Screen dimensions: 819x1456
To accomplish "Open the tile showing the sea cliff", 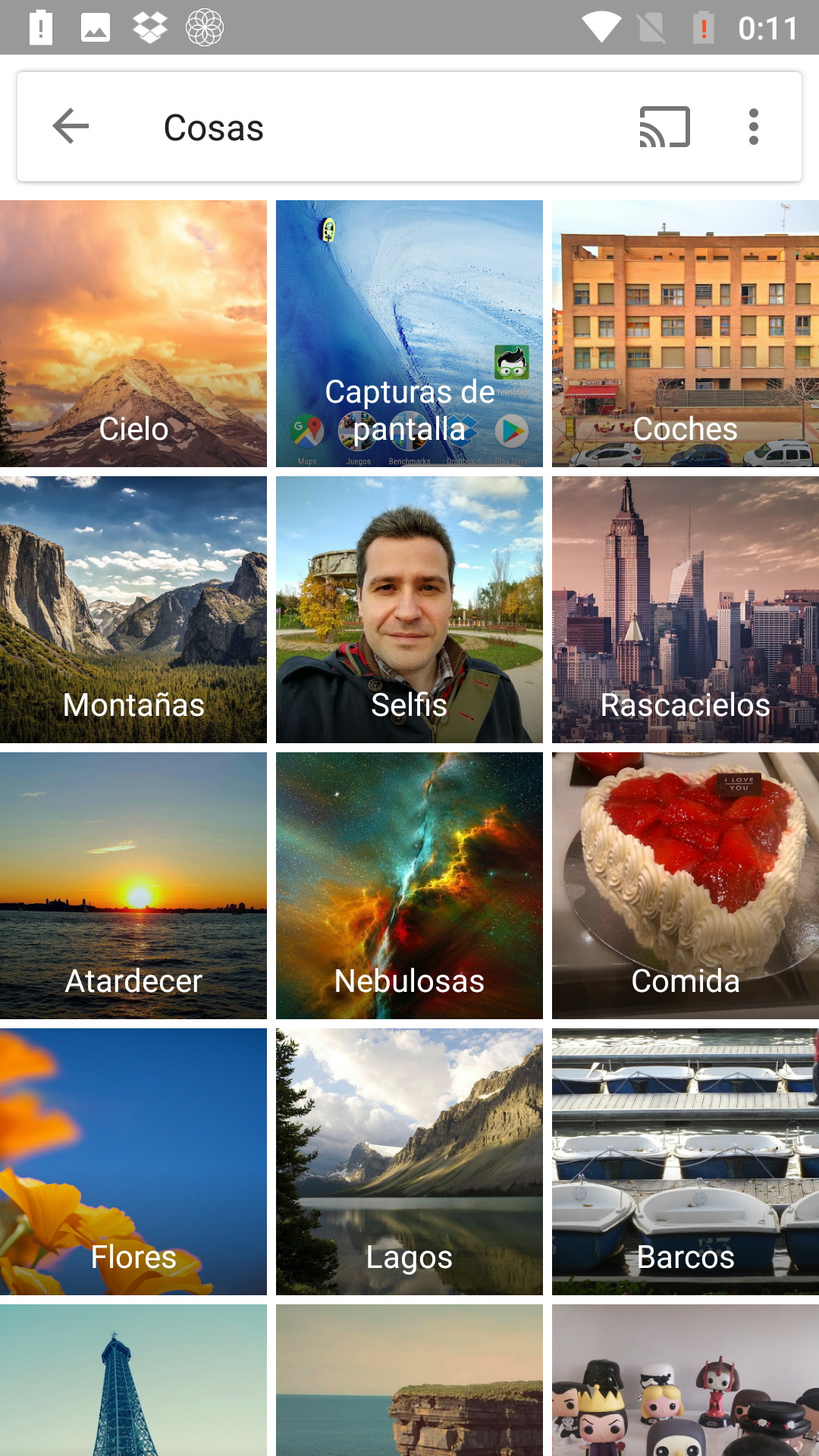I will (409, 1380).
